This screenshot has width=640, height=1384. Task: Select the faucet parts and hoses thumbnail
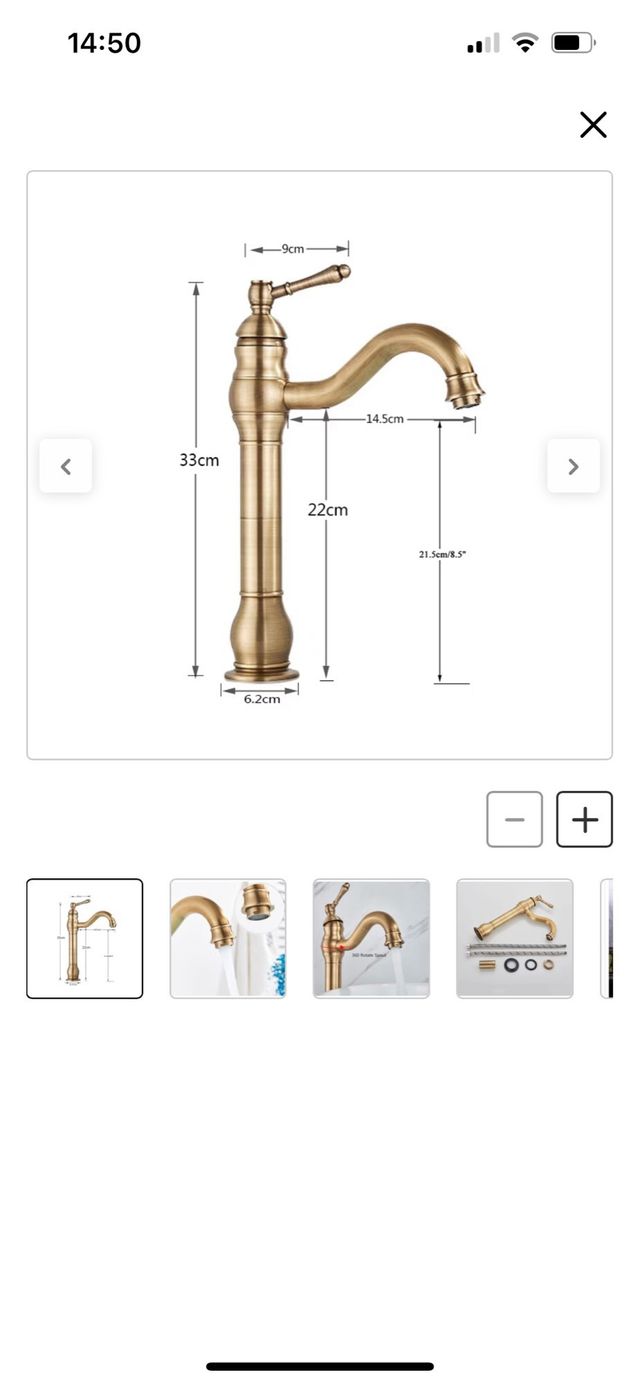click(514, 938)
